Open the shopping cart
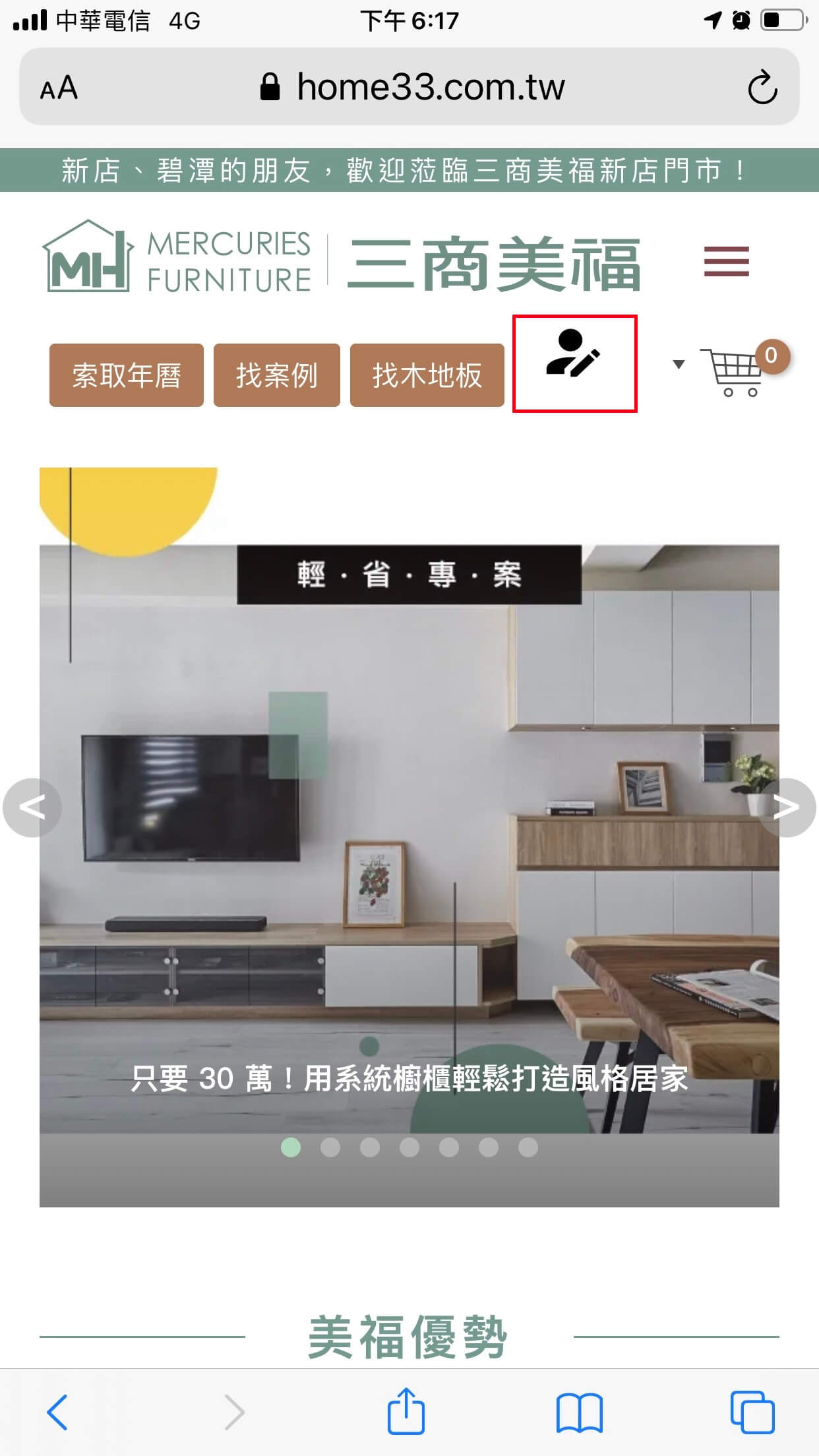Image resolution: width=819 pixels, height=1456 pixels. (x=733, y=373)
